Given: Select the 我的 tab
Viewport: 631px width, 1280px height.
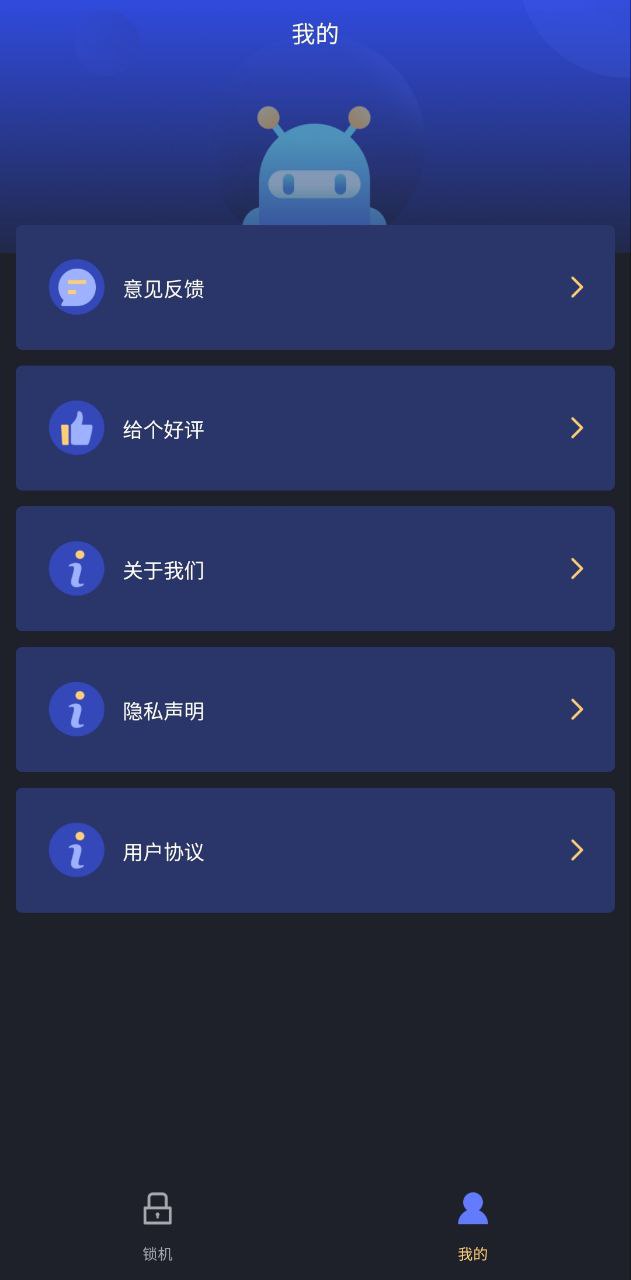Looking at the screenshot, I should click(x=473, y=1226).
